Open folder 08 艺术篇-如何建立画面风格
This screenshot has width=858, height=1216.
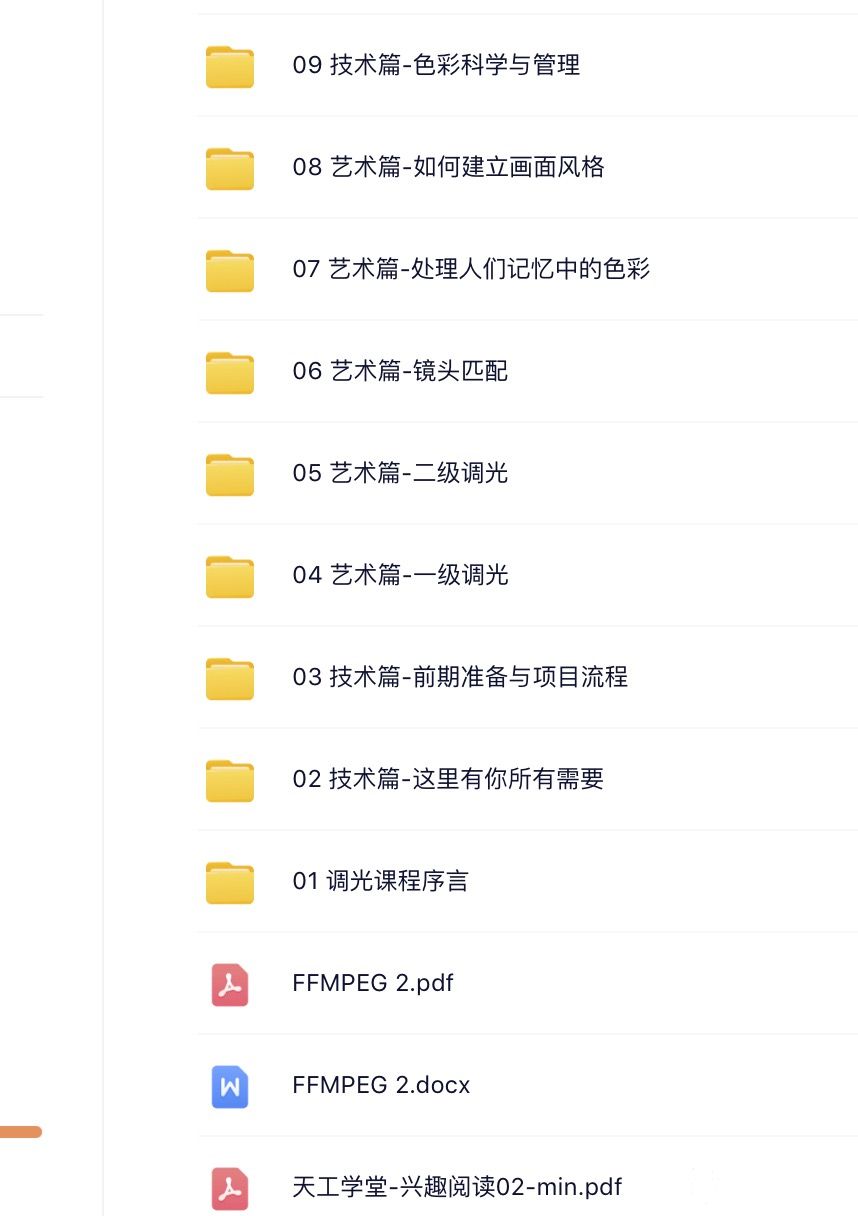(448, 168)
